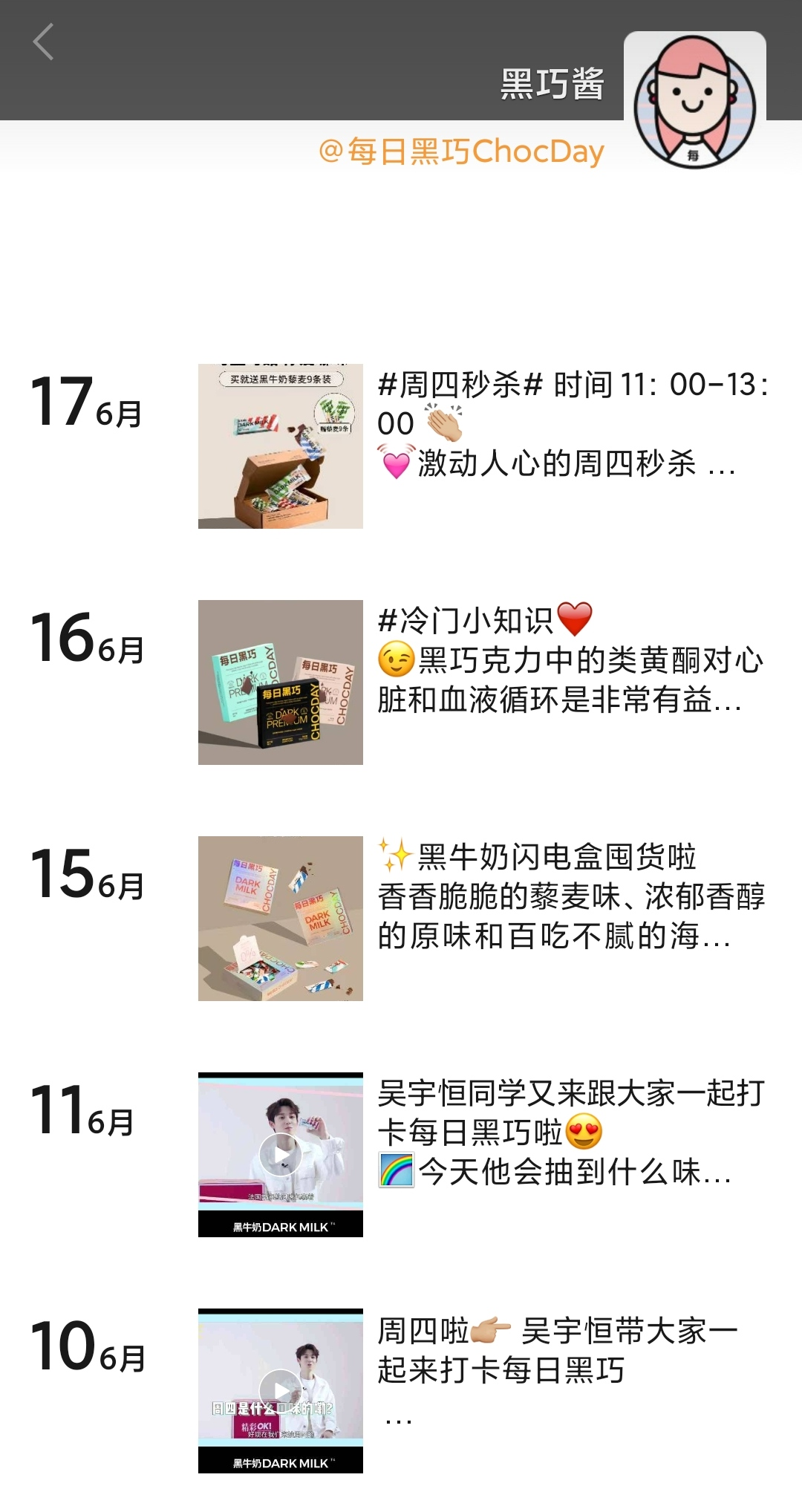Open the 15 June 黑牛奶闪电盒 post thumbnail
This screenshot has width=802, height=1512.
point(281,919)
